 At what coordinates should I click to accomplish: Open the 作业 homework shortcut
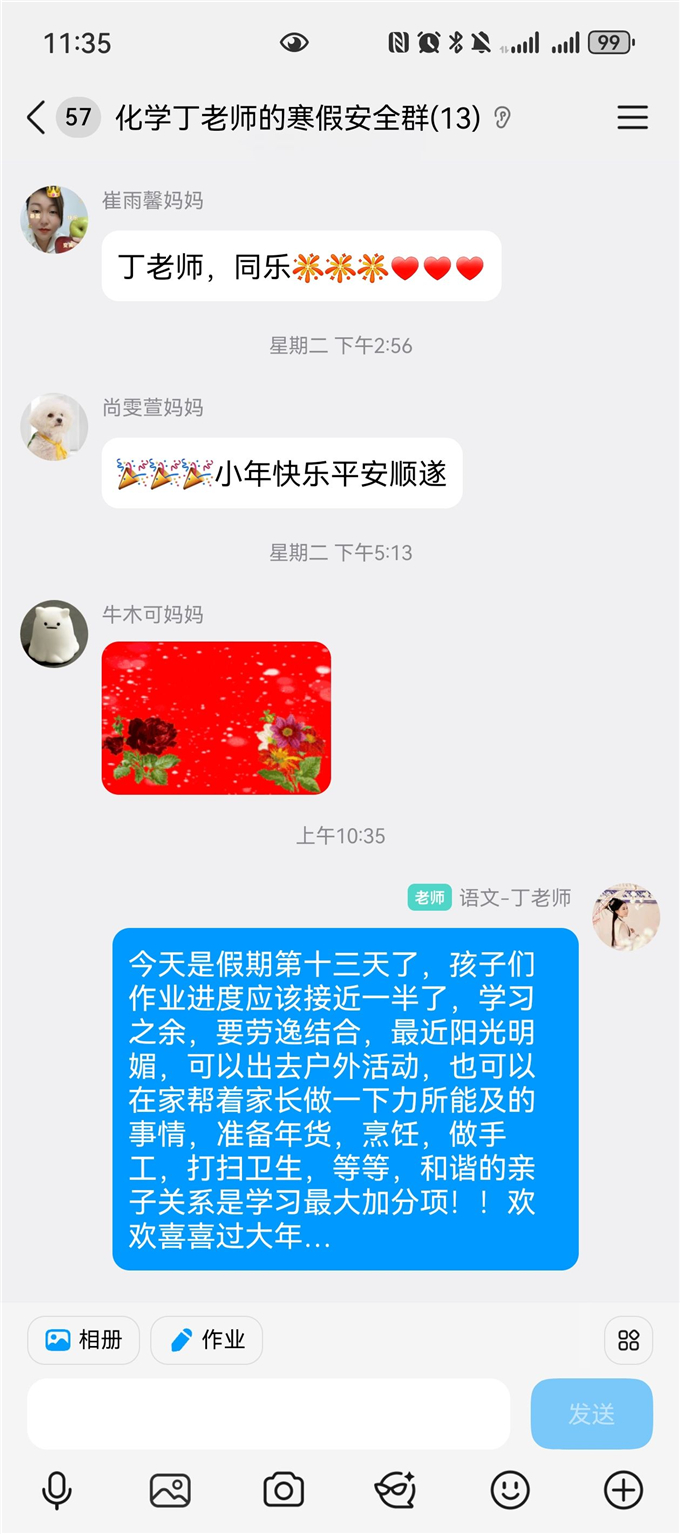[x=207, y=1340]
